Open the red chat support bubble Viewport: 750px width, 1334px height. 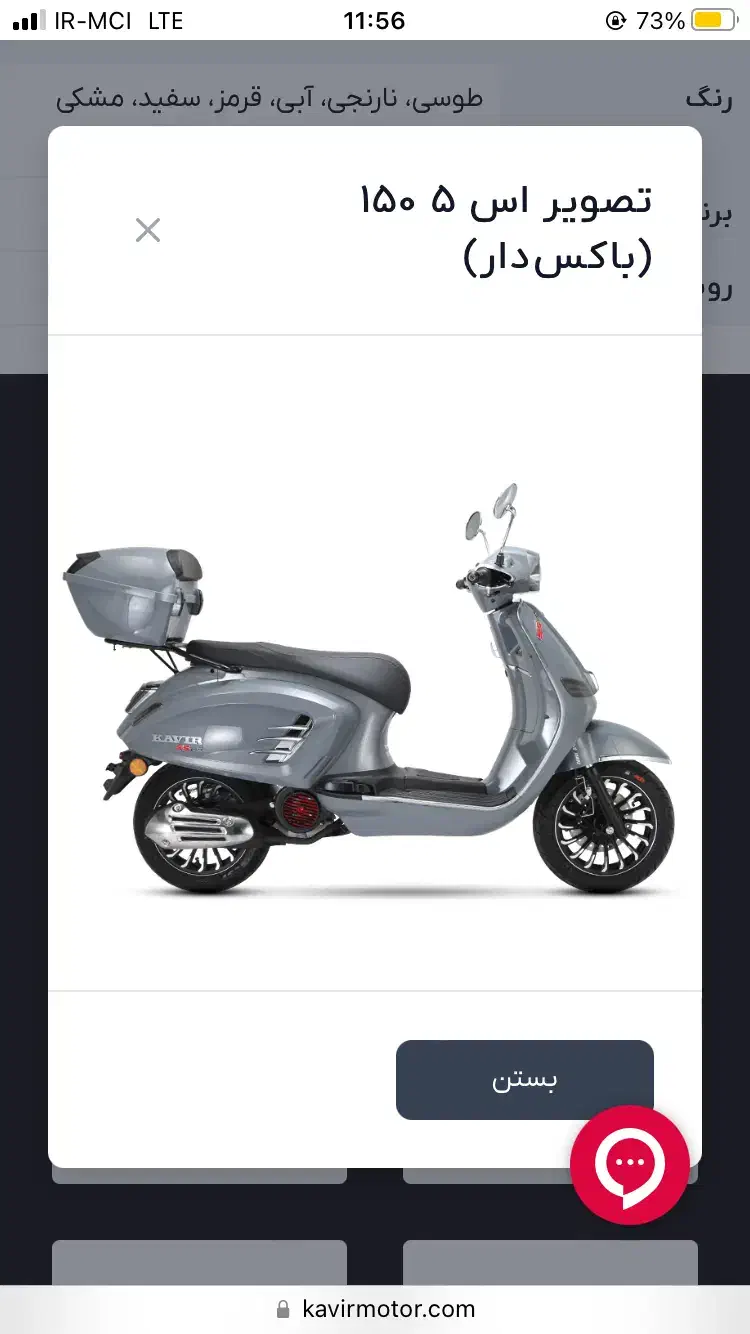(x=630, y=1164)
